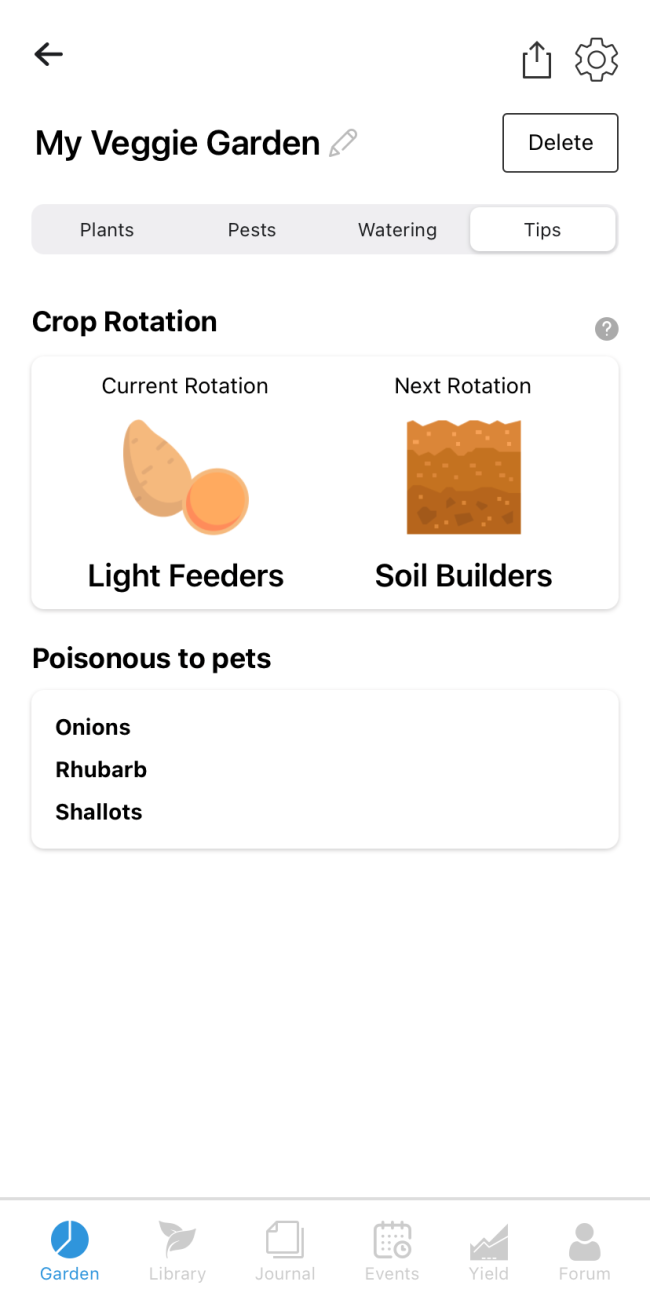This screenshot has height=1300, width=650.
Task: Tap the Delete button
Action: (560, 143)
